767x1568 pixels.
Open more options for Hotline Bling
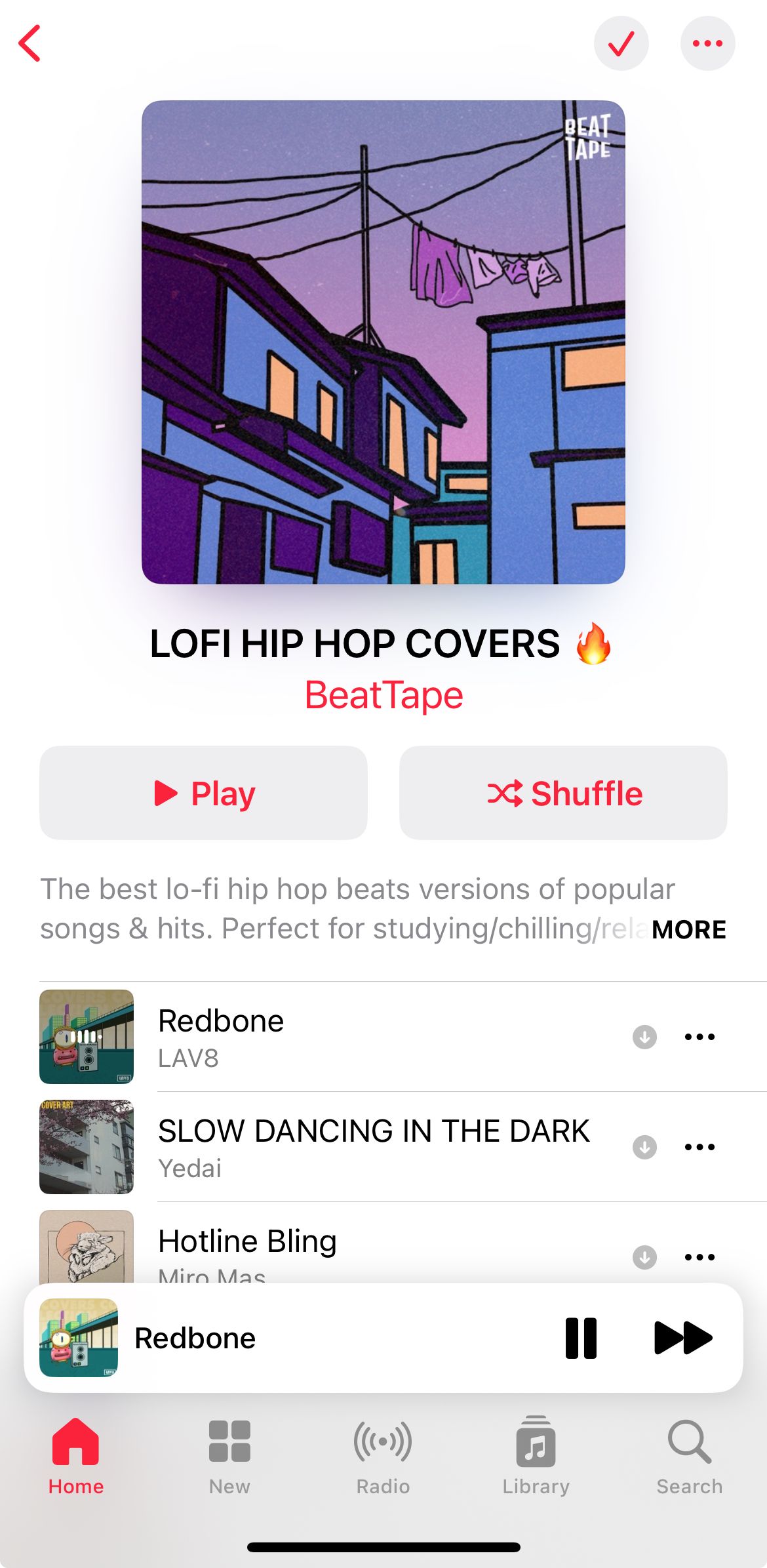699,1256
